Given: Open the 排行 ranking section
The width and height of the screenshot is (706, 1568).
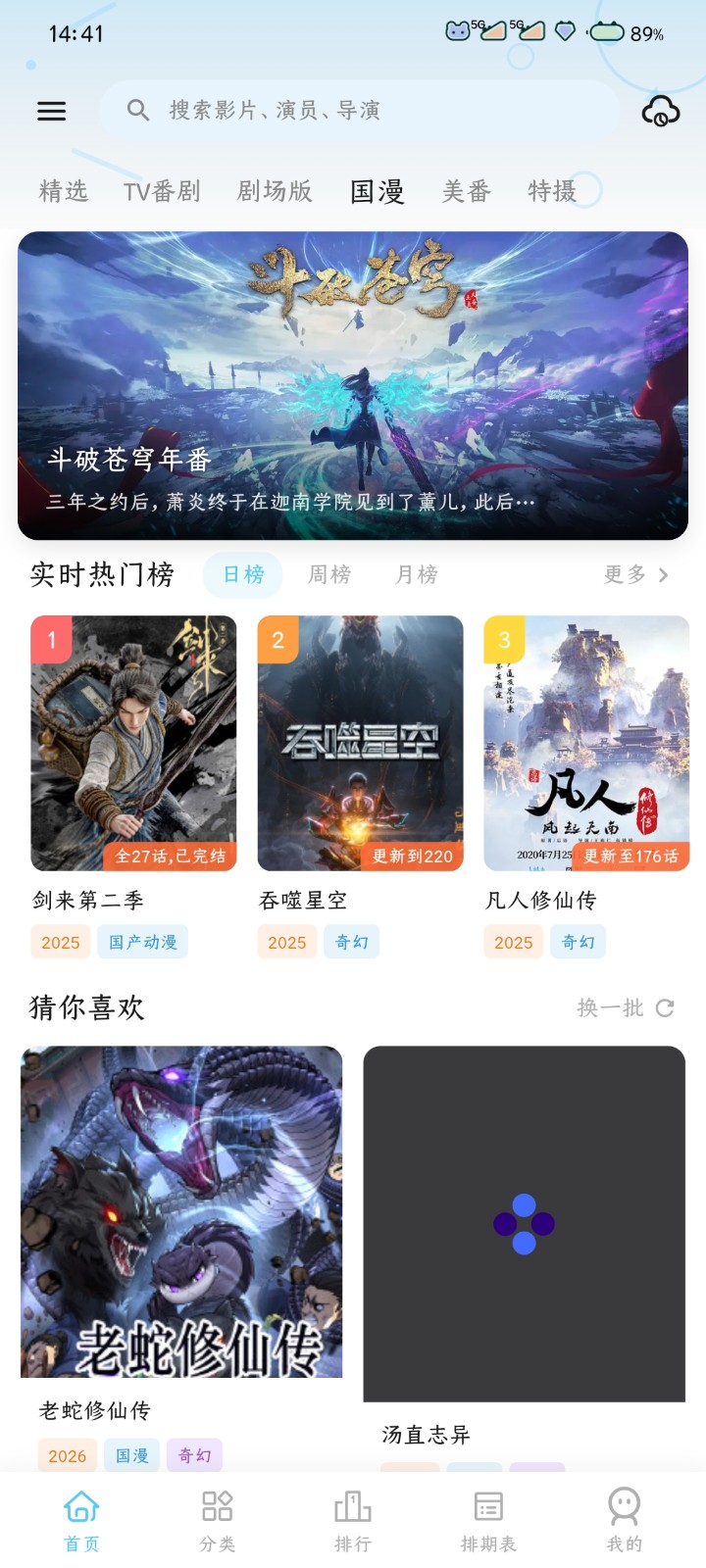Looking at the screenshot, I should pos(352,1514).
